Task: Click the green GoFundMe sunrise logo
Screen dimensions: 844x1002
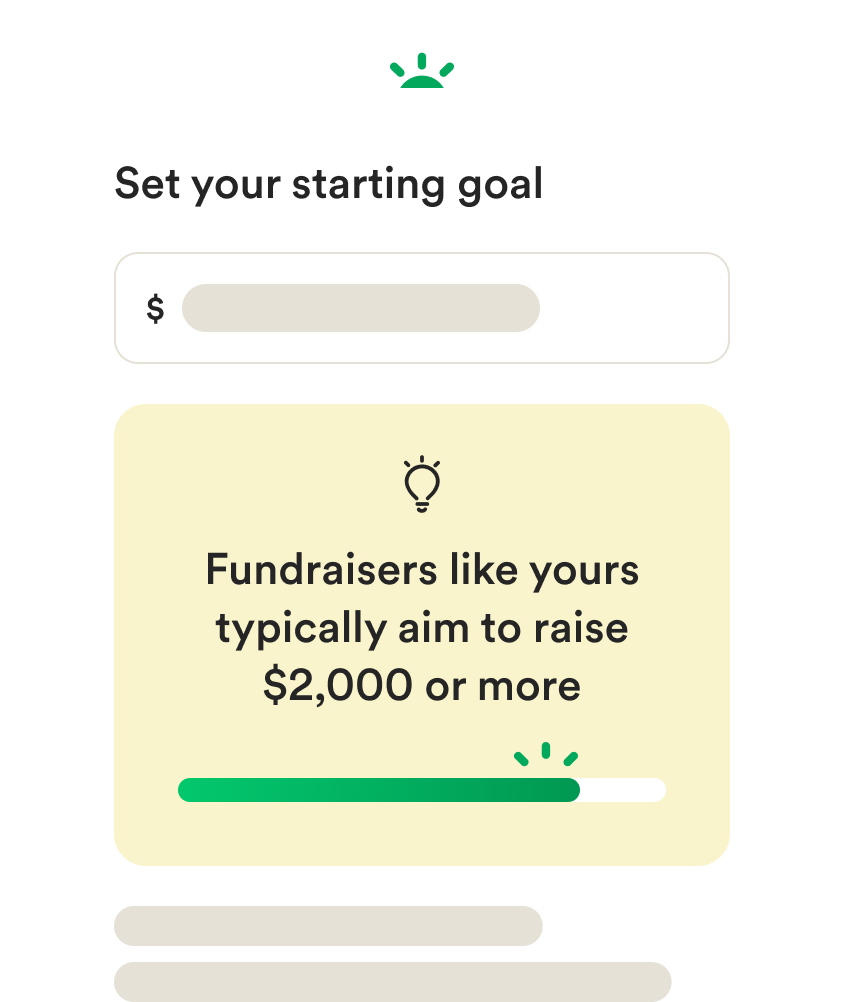Action: tap(422, 72)
